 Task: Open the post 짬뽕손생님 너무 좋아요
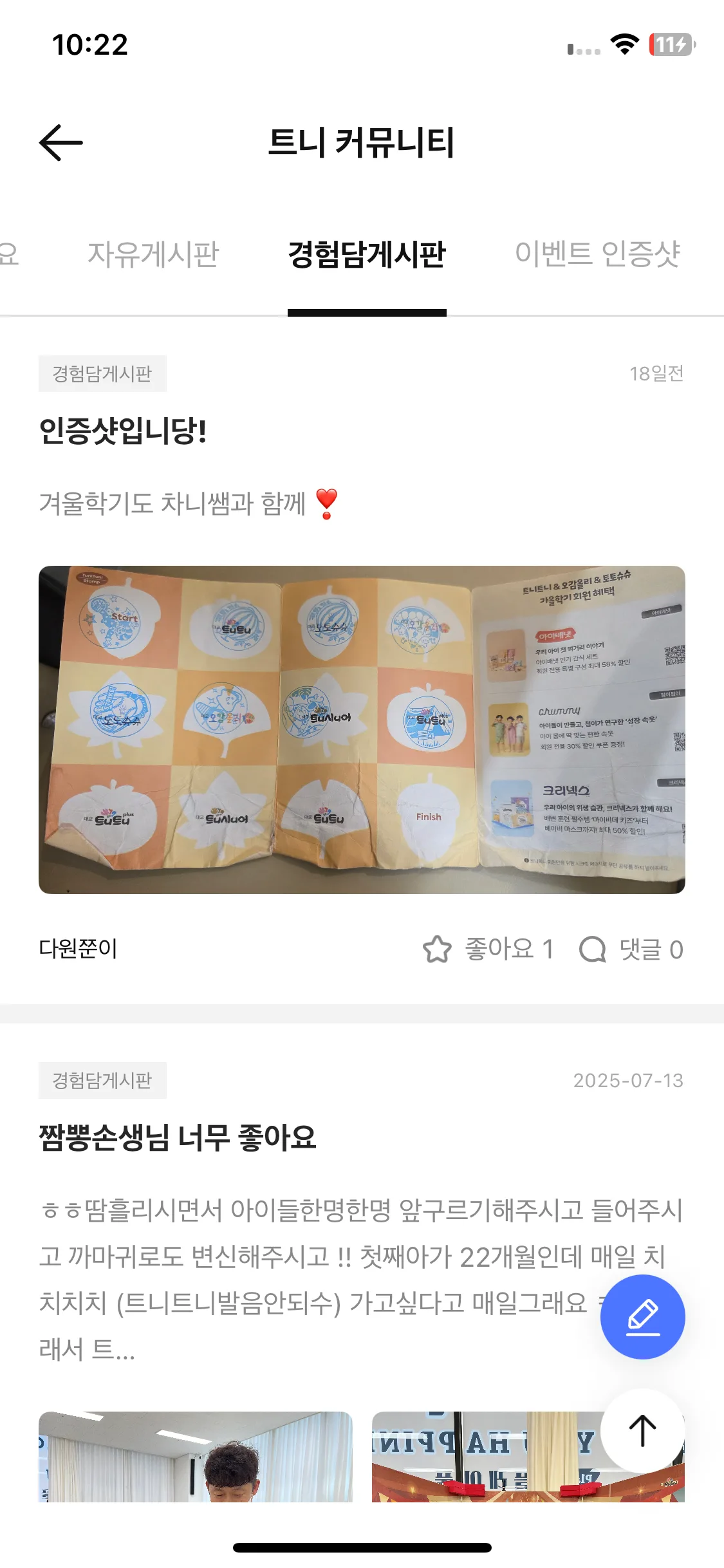tap(178, 1137)
